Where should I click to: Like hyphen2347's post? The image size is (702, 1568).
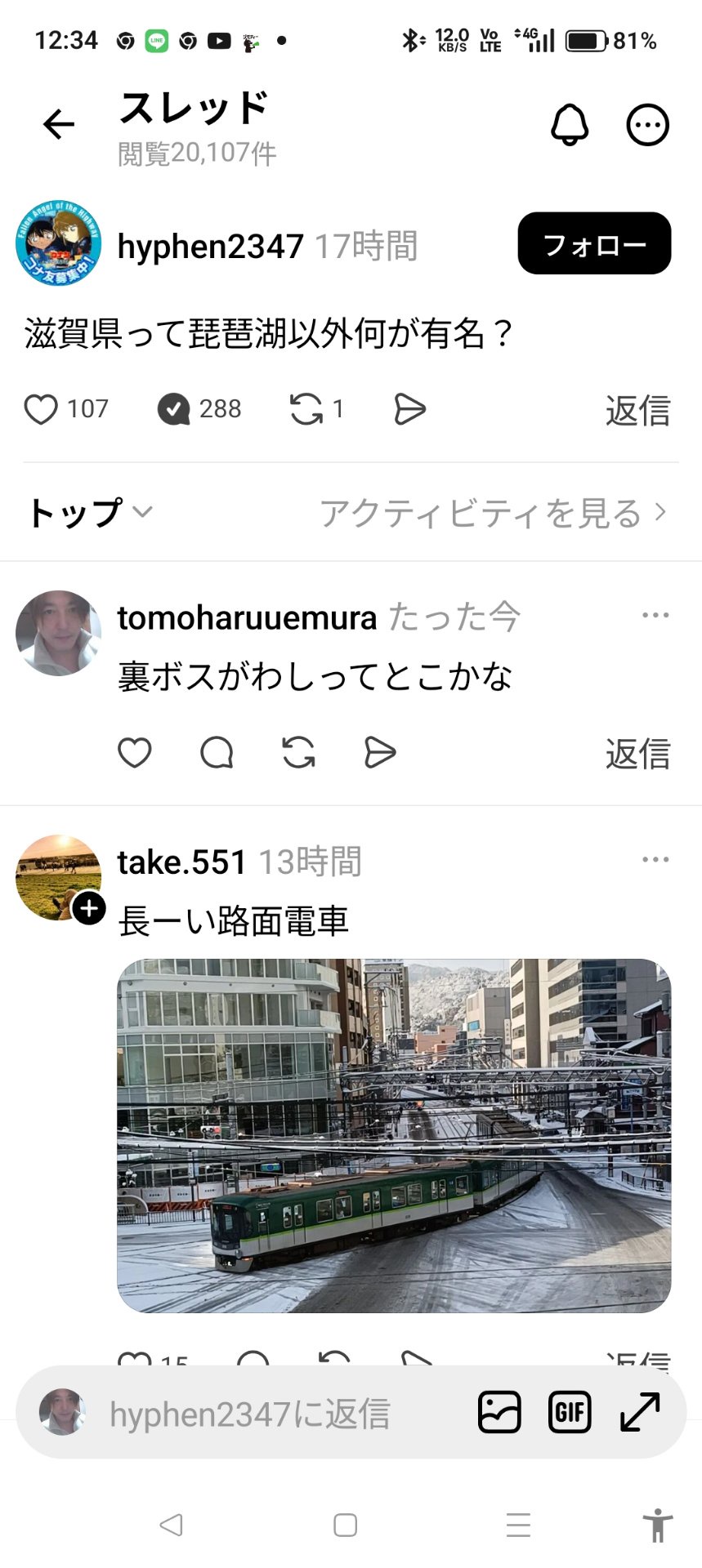[41, 409]
